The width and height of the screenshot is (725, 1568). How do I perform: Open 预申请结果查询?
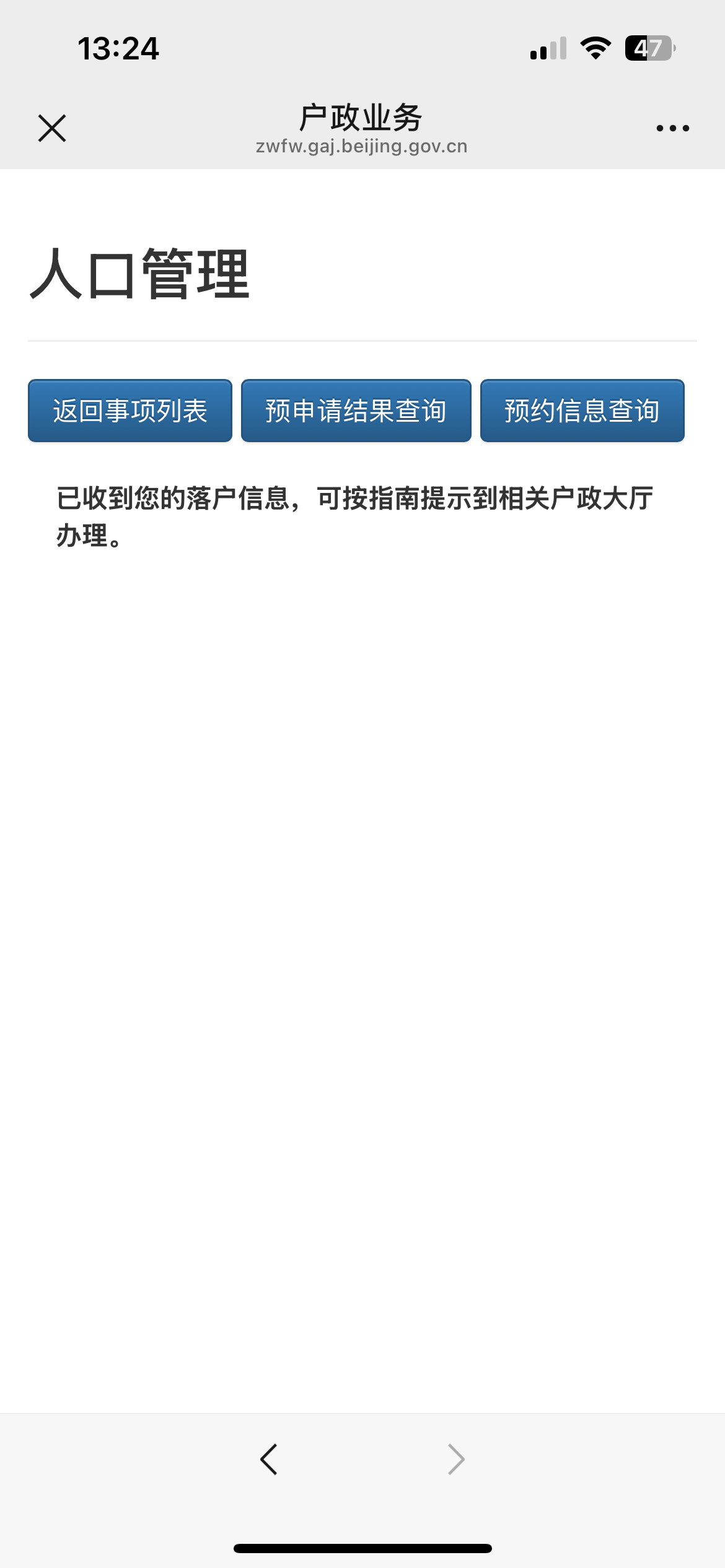356,411
